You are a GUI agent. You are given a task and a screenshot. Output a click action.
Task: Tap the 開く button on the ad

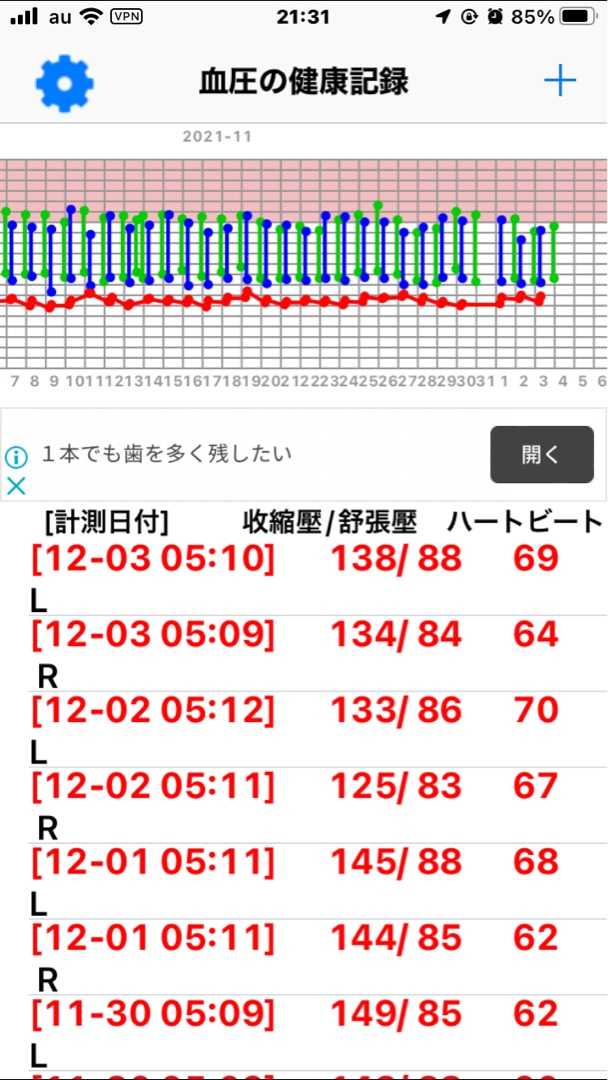[541, 454]
